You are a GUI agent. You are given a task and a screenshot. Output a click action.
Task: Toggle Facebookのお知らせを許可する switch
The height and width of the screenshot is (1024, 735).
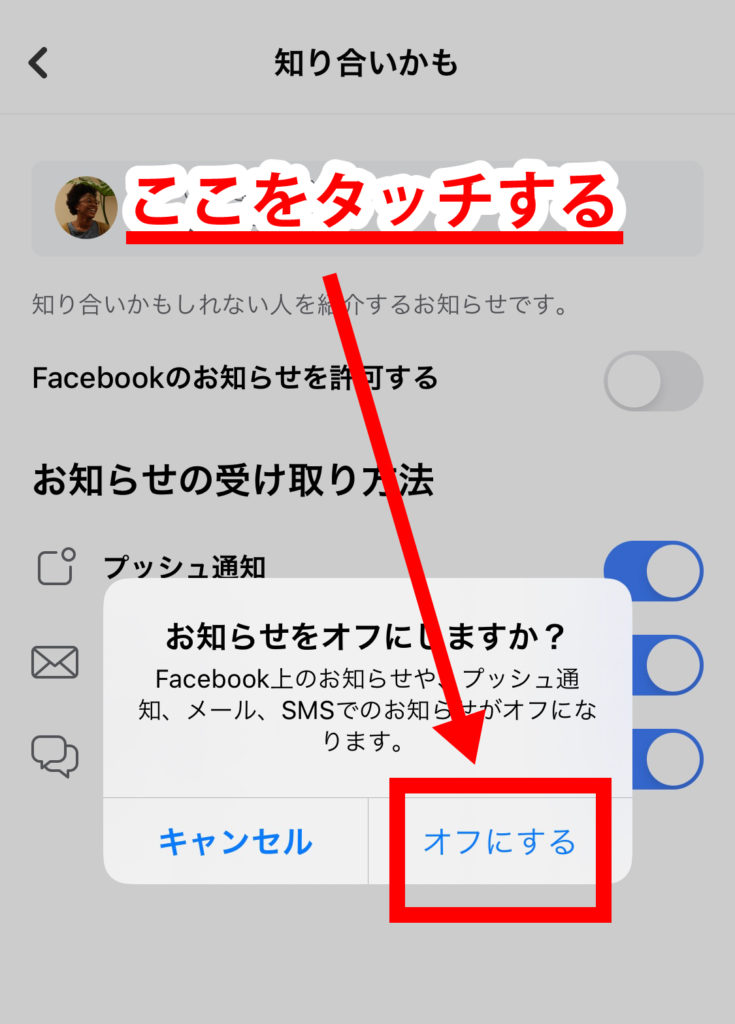653,381
